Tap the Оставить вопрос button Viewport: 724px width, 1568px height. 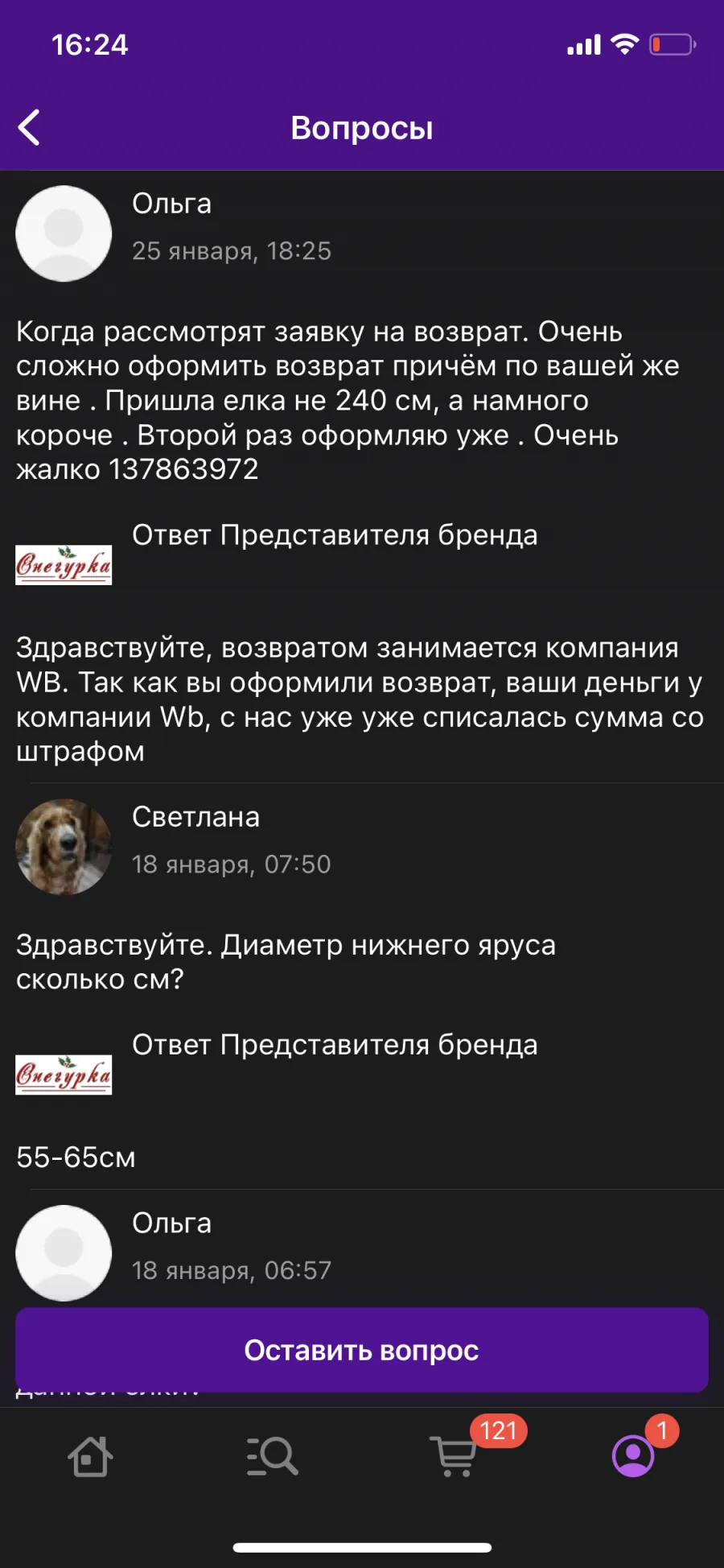(x=362, y=1350)
